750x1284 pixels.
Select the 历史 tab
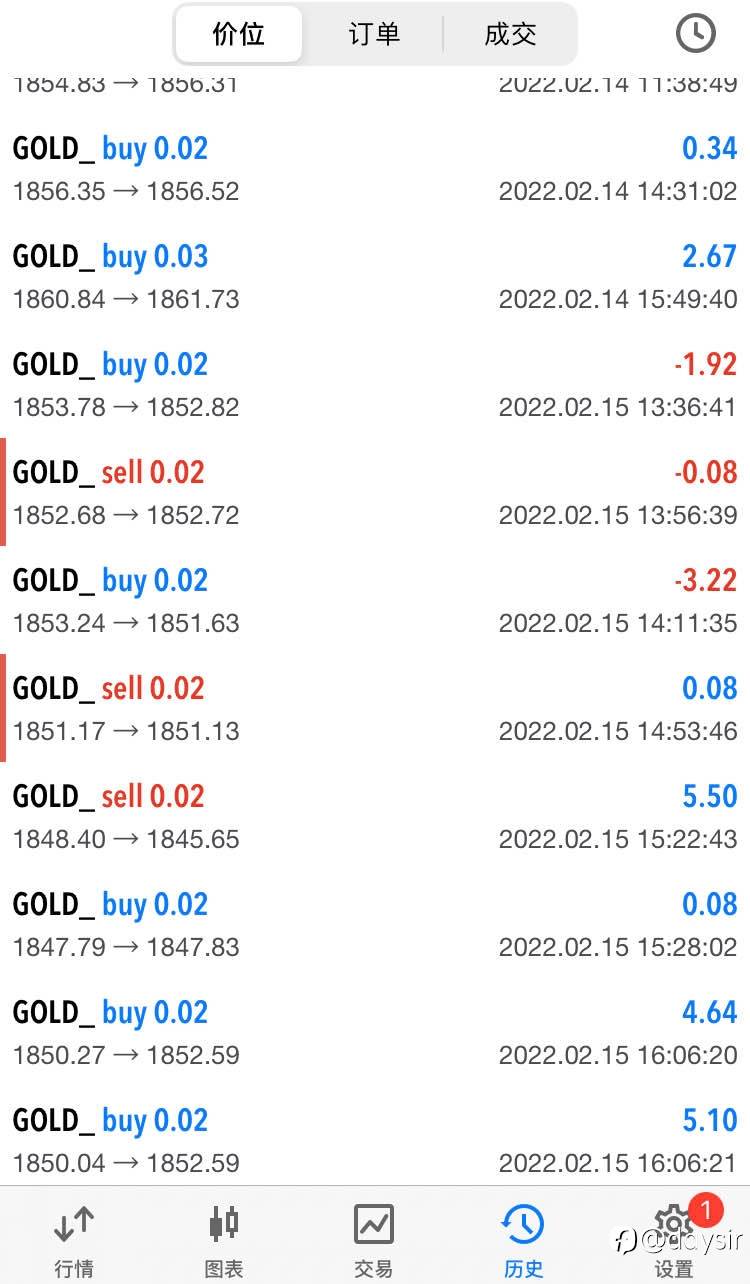tap(523, 1240)
